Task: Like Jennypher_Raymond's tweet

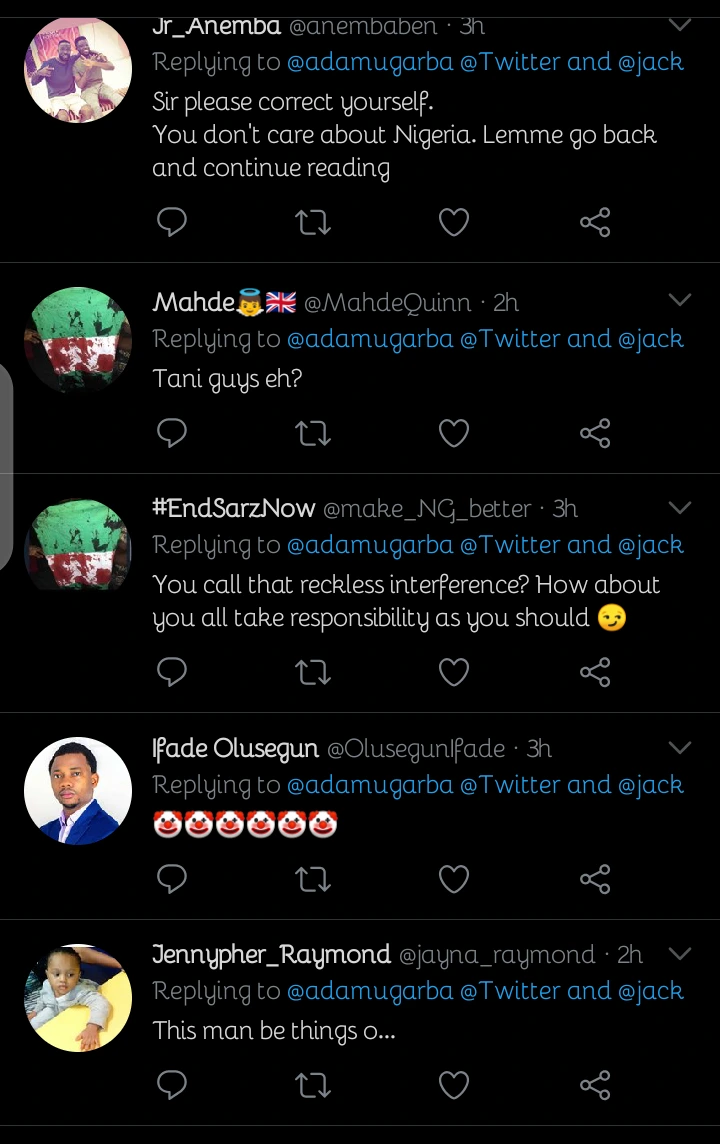Action: pyautogui.click(x=454, y=1085)
